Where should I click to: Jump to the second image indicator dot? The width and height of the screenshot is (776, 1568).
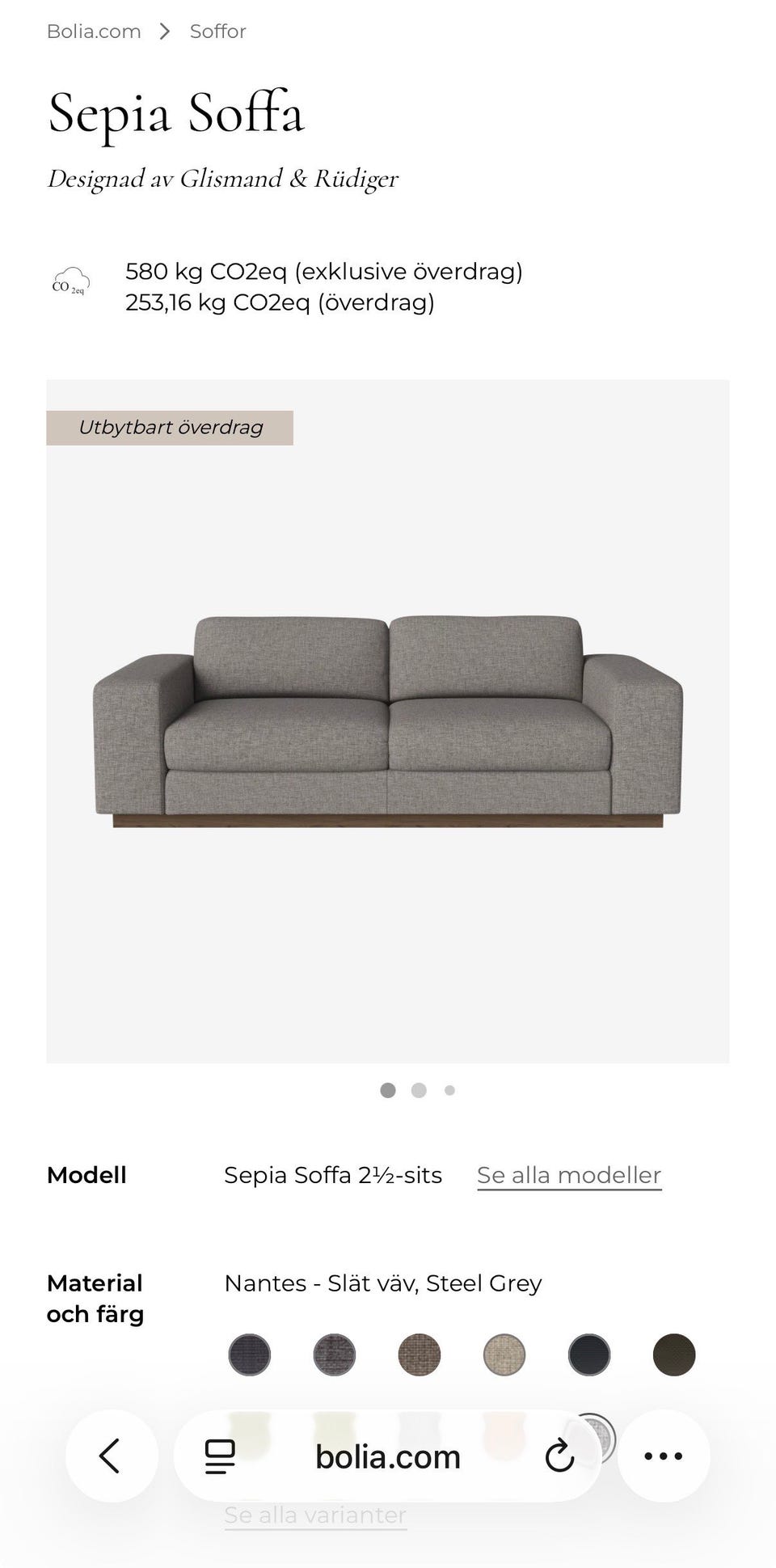[419, 1090]
